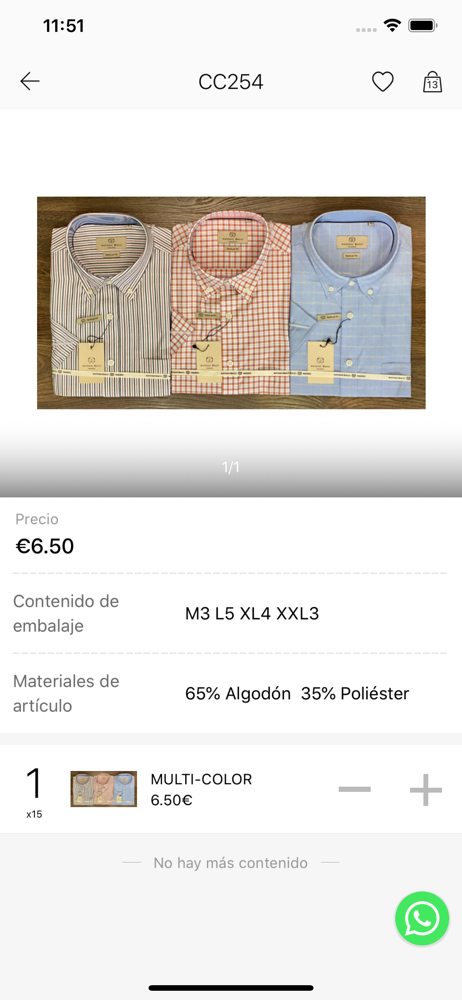The image size is (462, 1000).
Task: Tap the MULTI-COLOR variant thumbnail
Action: tap(103, 789)
